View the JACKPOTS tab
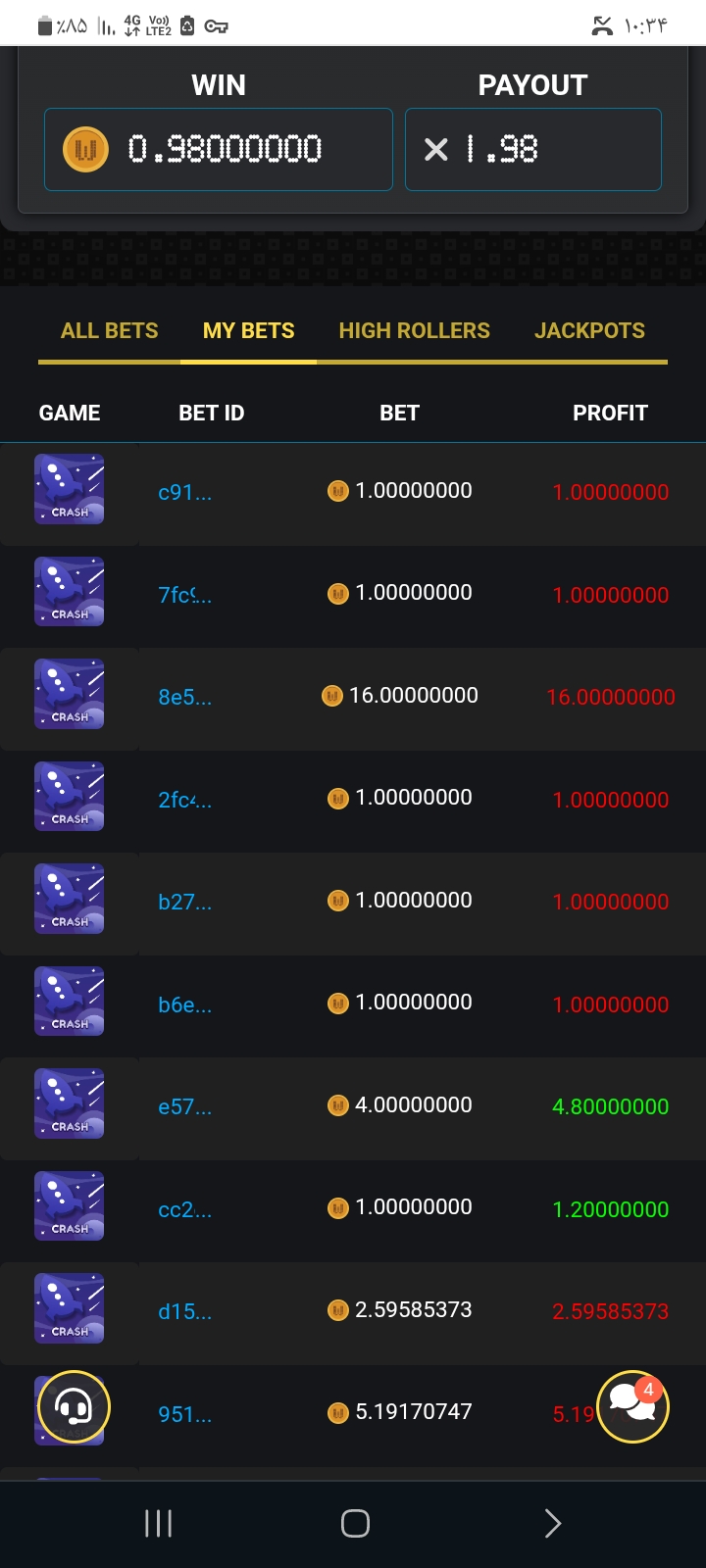The width and height of the screenshot is (706, 1568). [x=589, y=331]
